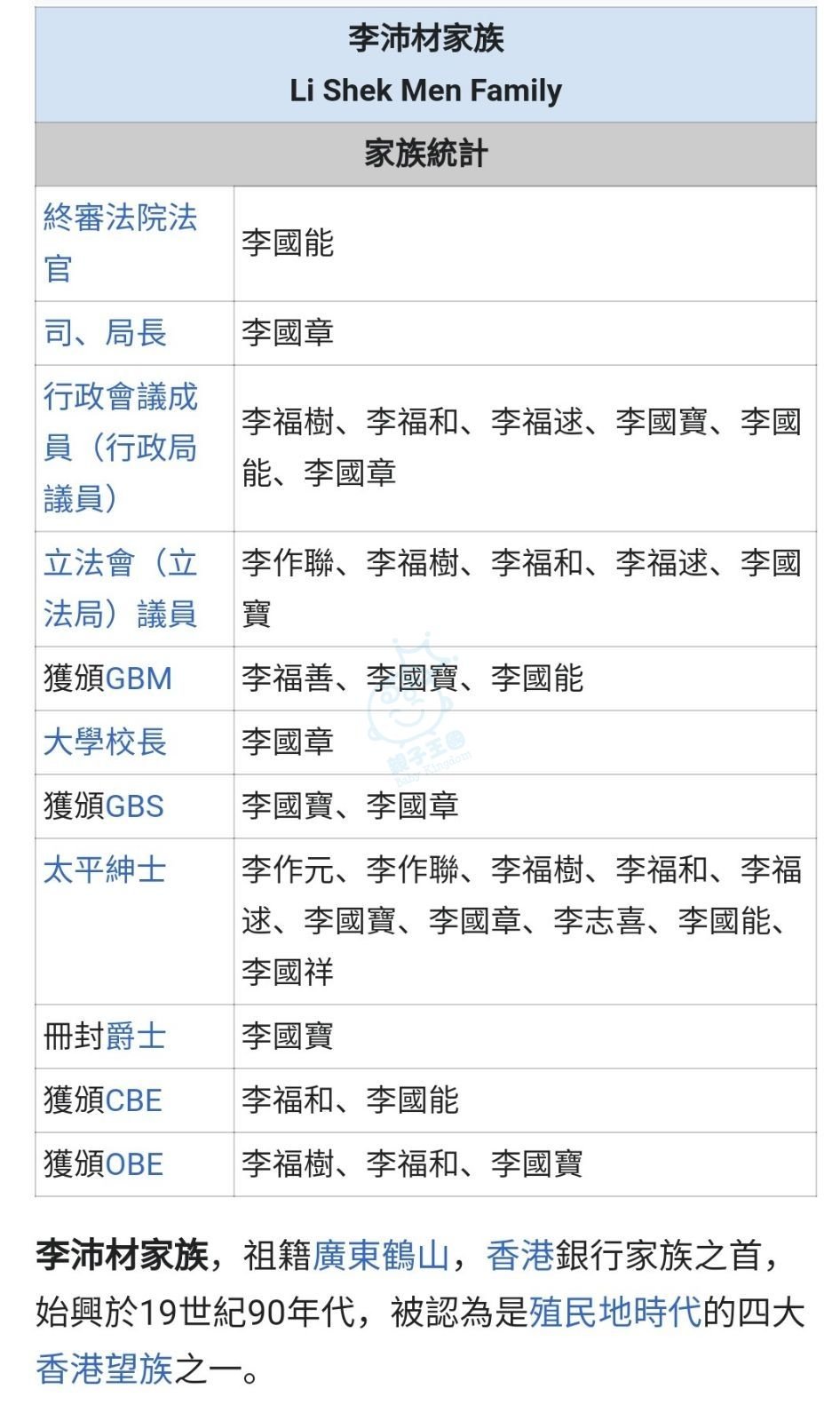Open the 香港望族 link
The image size is (840, 1421).
(x=105, y=1369)
